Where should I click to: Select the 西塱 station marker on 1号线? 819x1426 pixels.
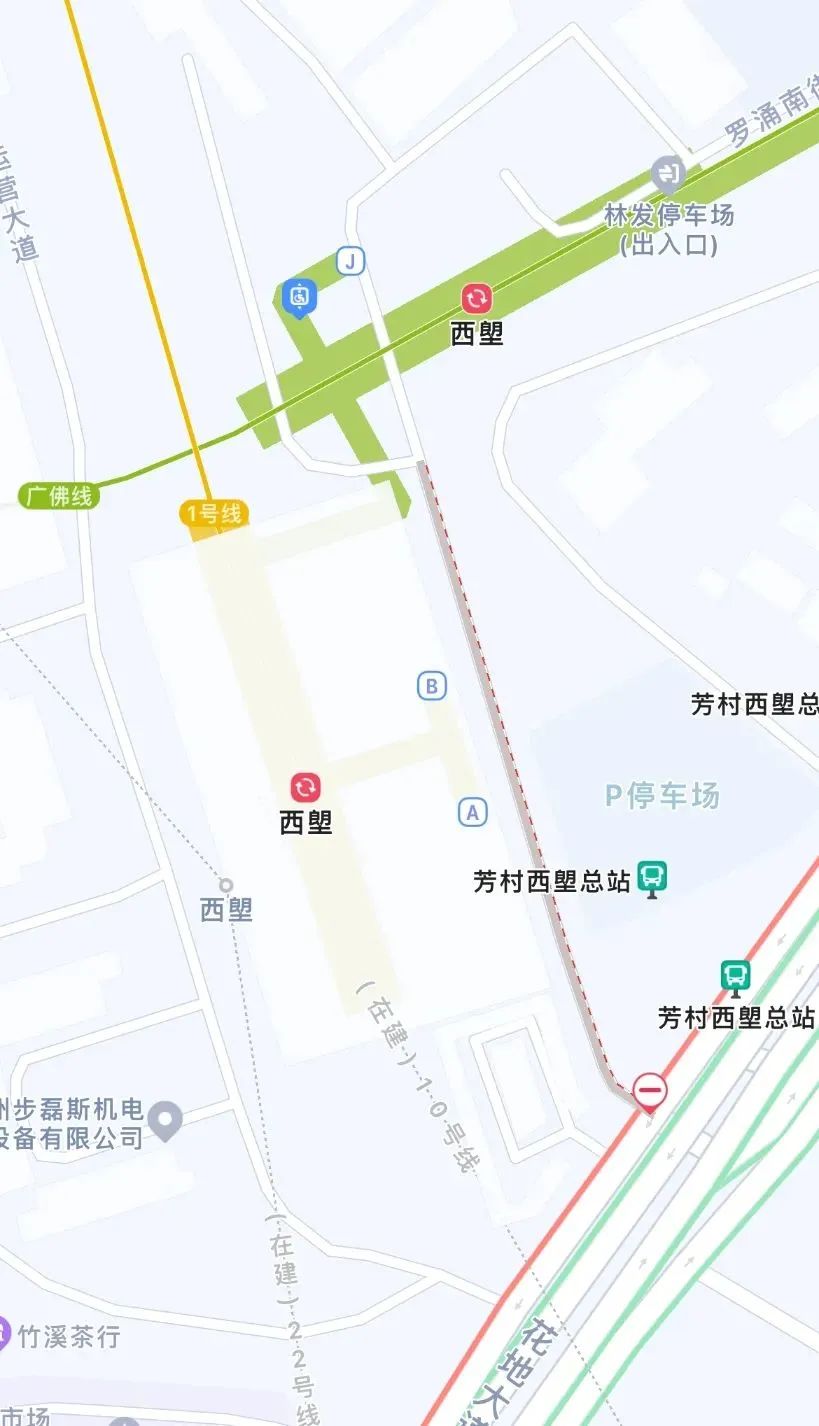(x=306, y=787)
